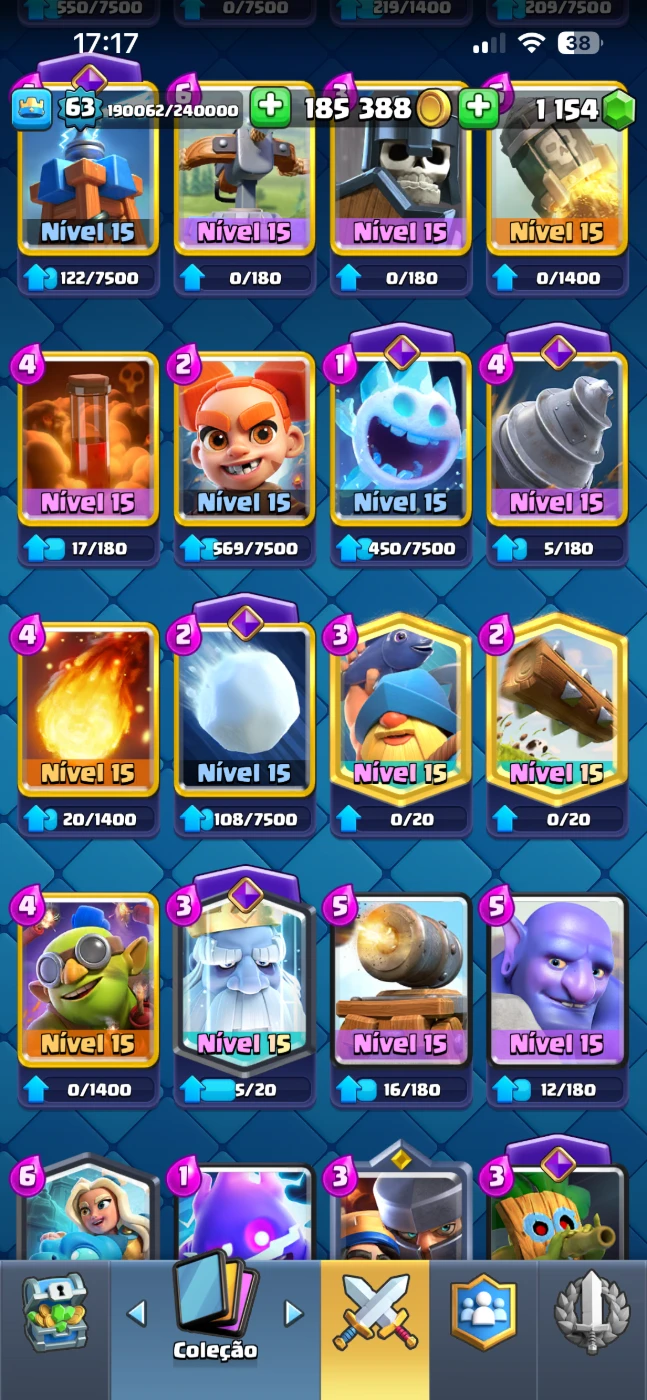Select the Goblin Drill card

point(556,440)
